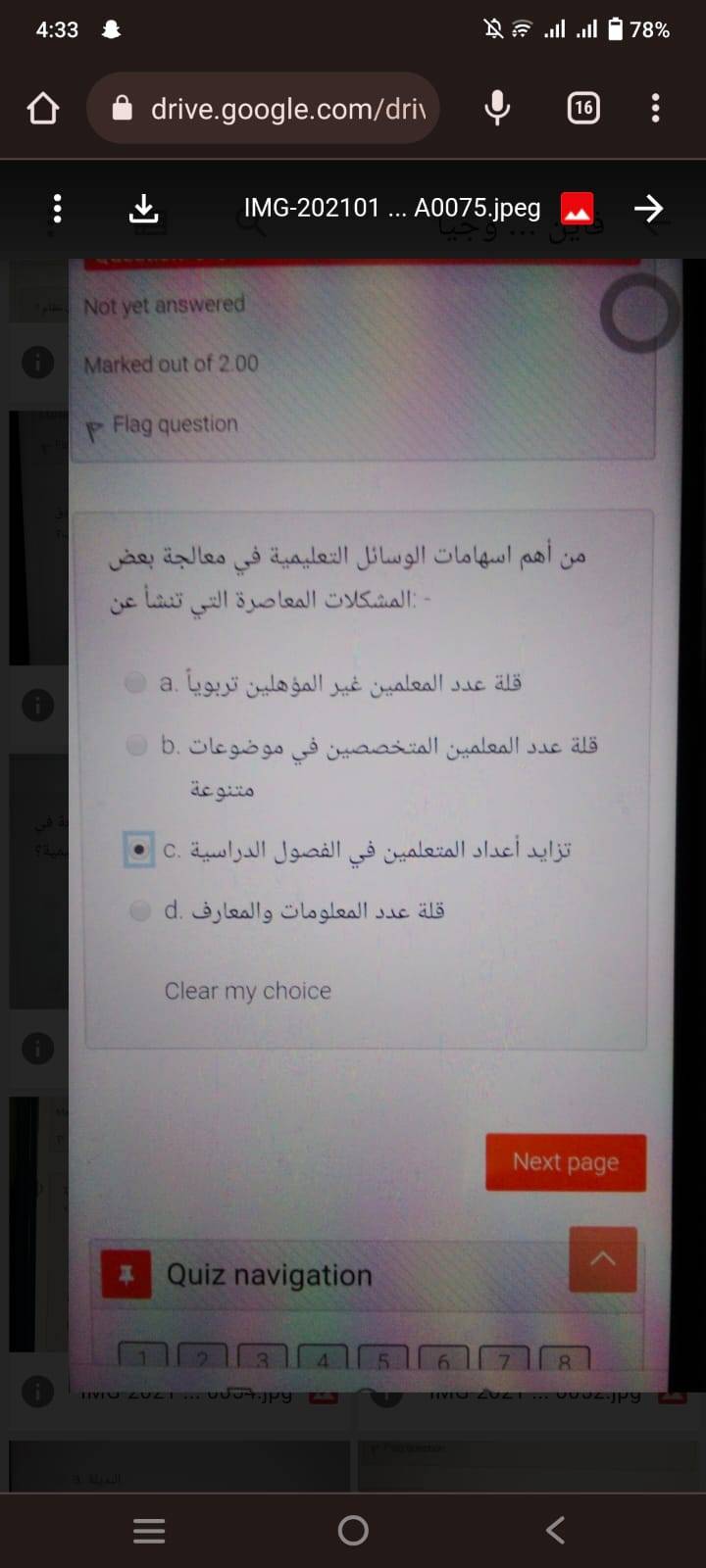706x1568 pixels.
Task: Go back using the system back button
Action: [555, 1530]
